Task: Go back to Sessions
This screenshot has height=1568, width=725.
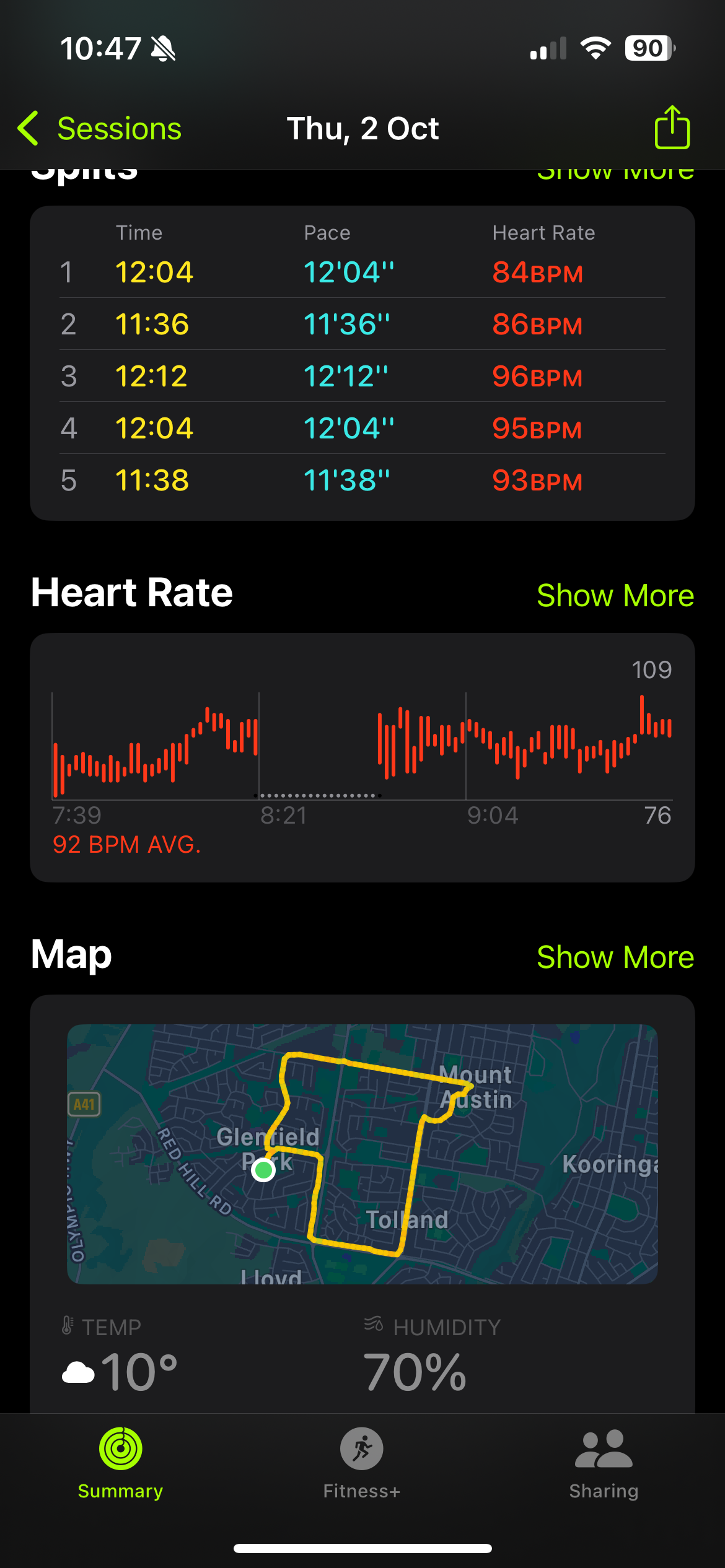Action: click(100, 129)
